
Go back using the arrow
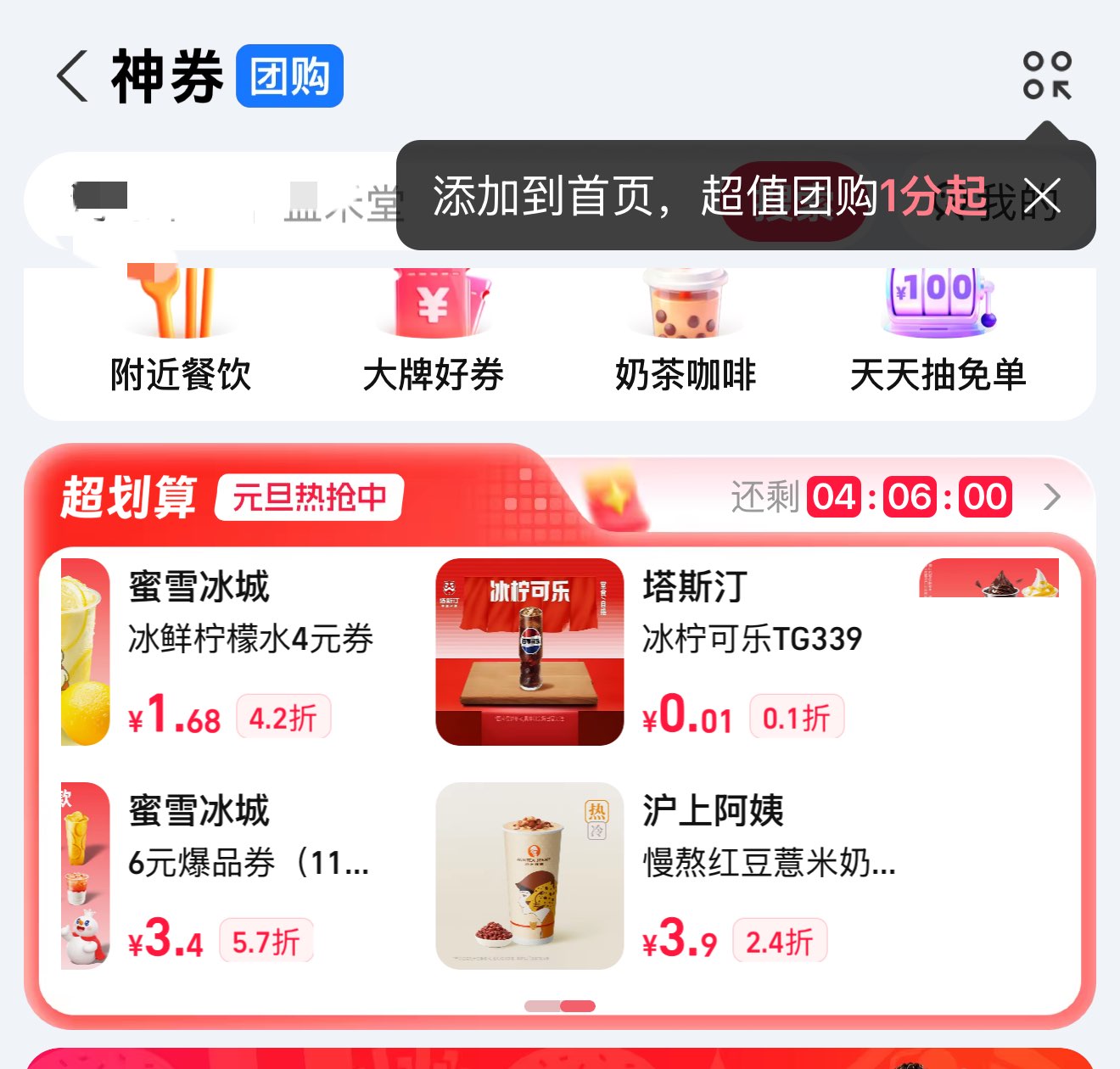[73, 76]
